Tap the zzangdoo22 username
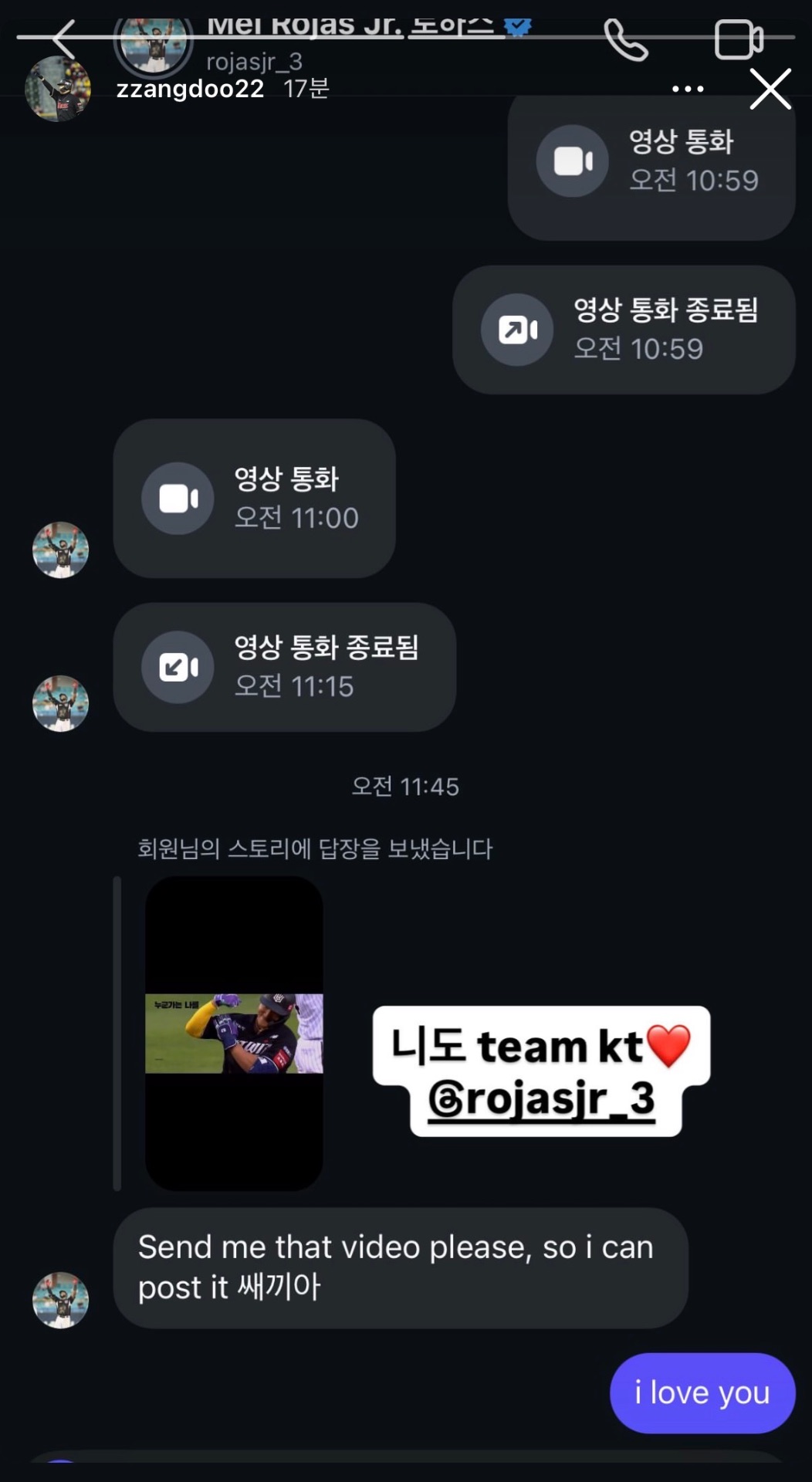Viewport: 812px width, 1482px height. (190, 89)
